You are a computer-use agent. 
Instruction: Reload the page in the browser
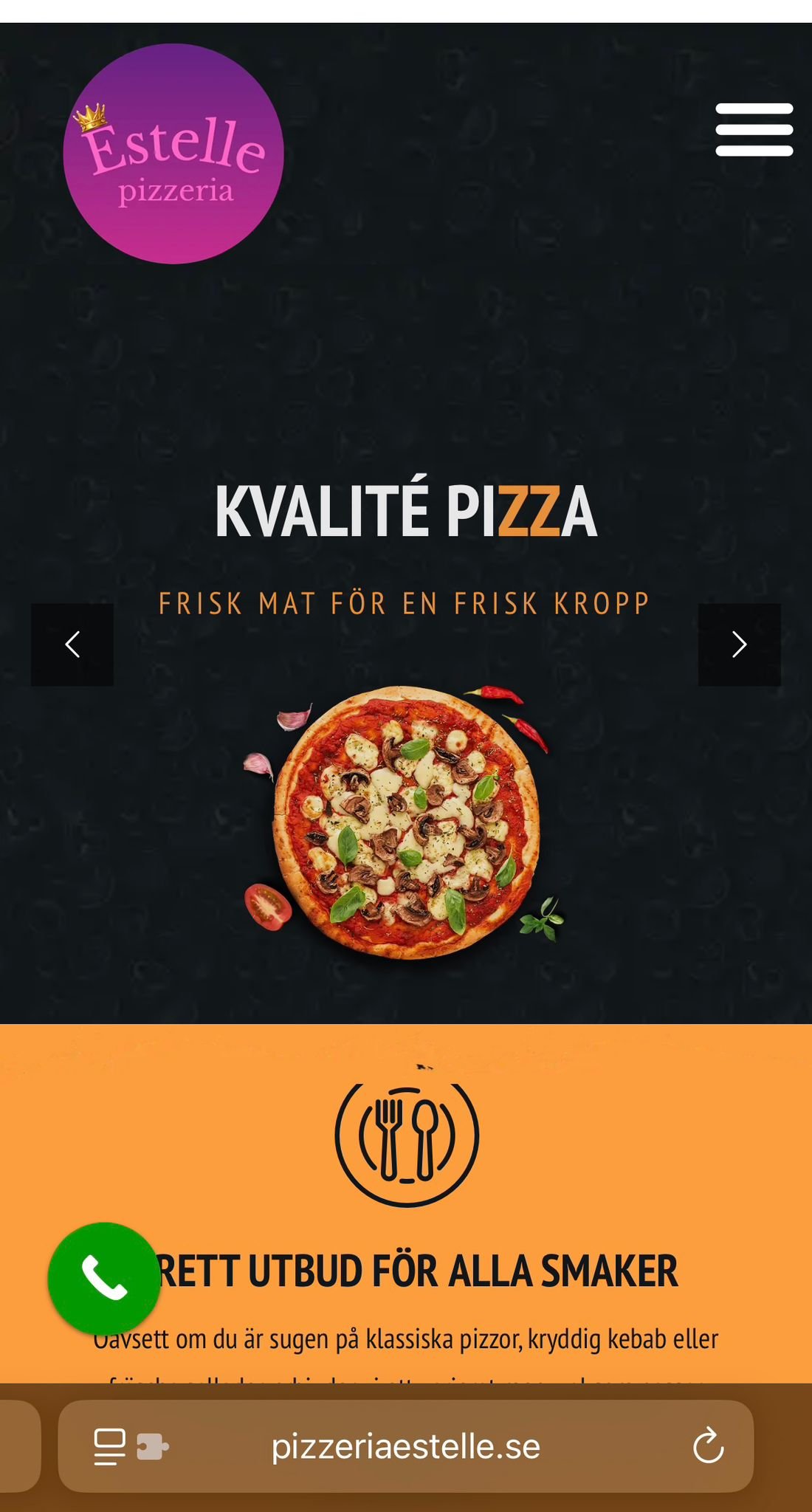(708, 1446)
